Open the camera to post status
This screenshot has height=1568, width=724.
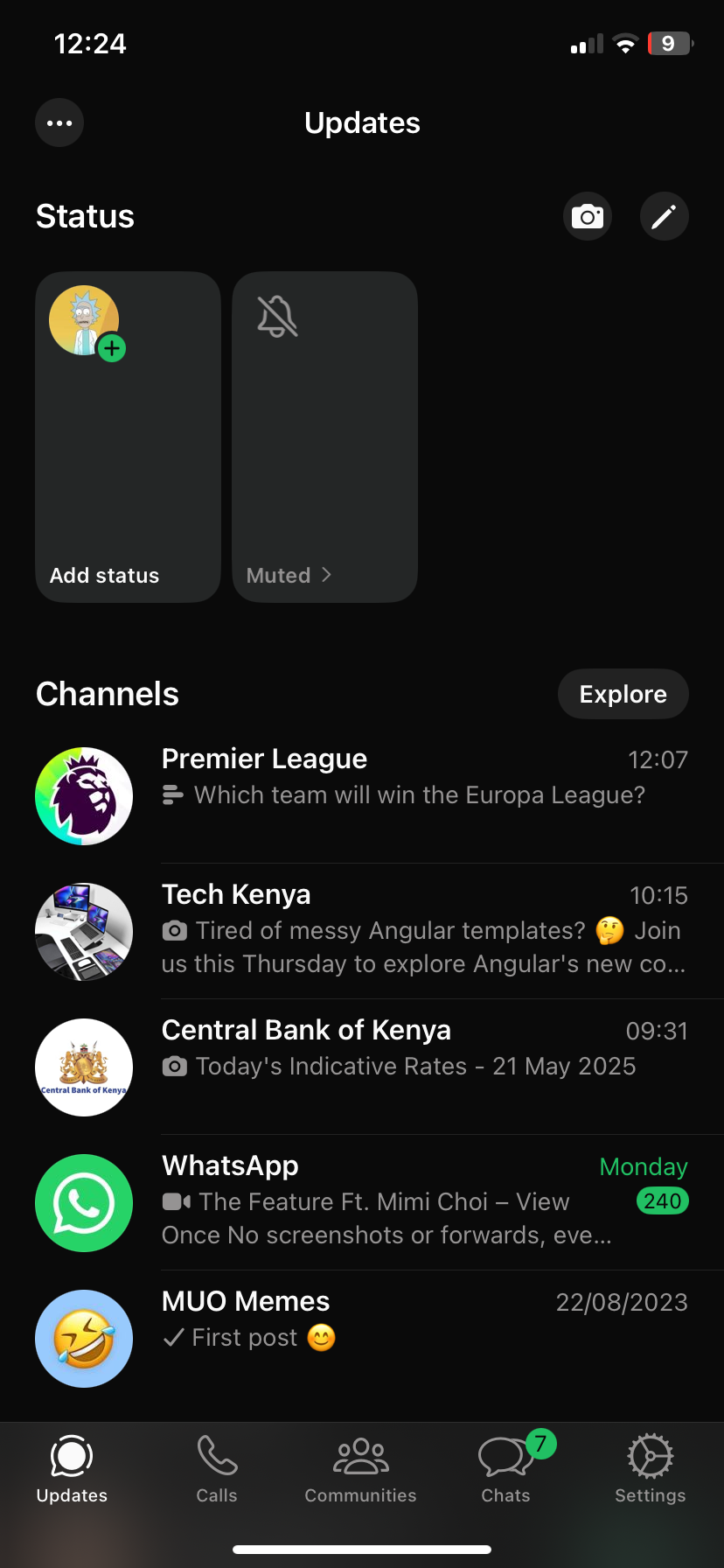click(x=587, y=216)
